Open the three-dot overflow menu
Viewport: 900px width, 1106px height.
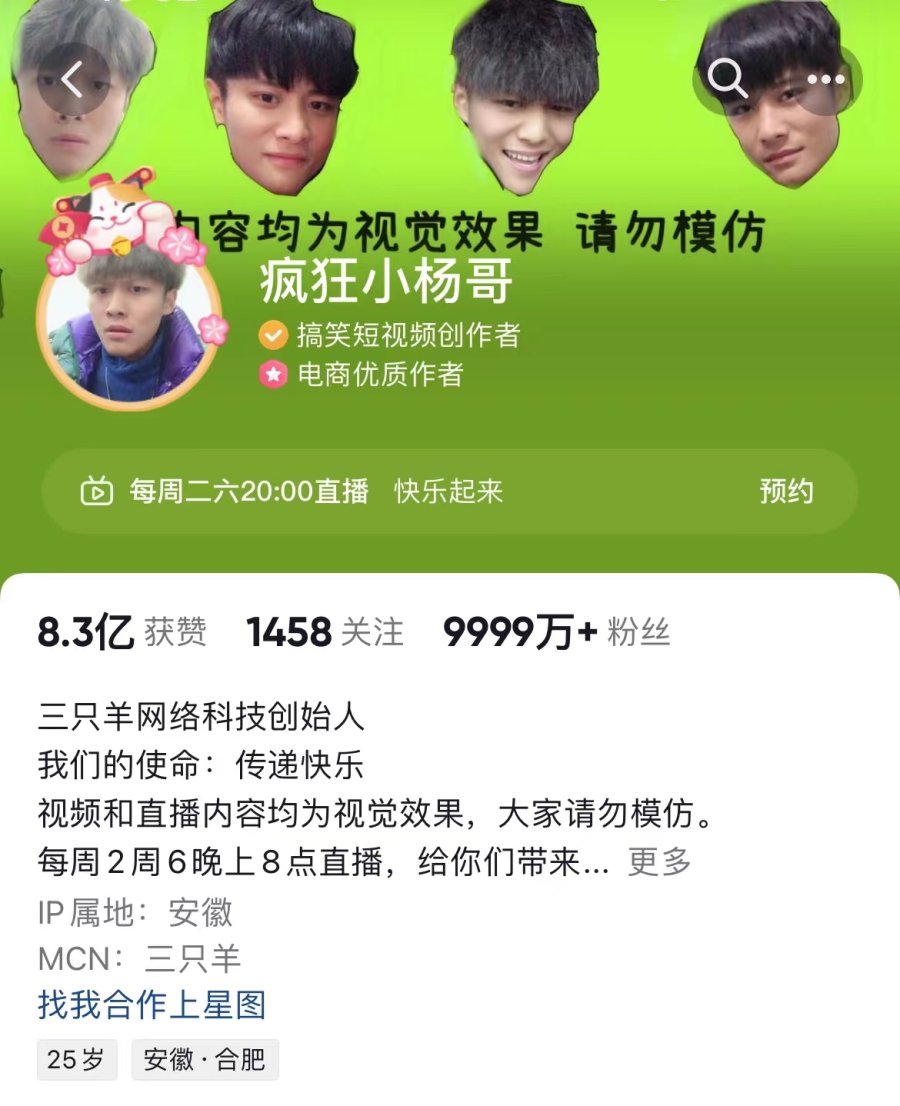point(825,80)
